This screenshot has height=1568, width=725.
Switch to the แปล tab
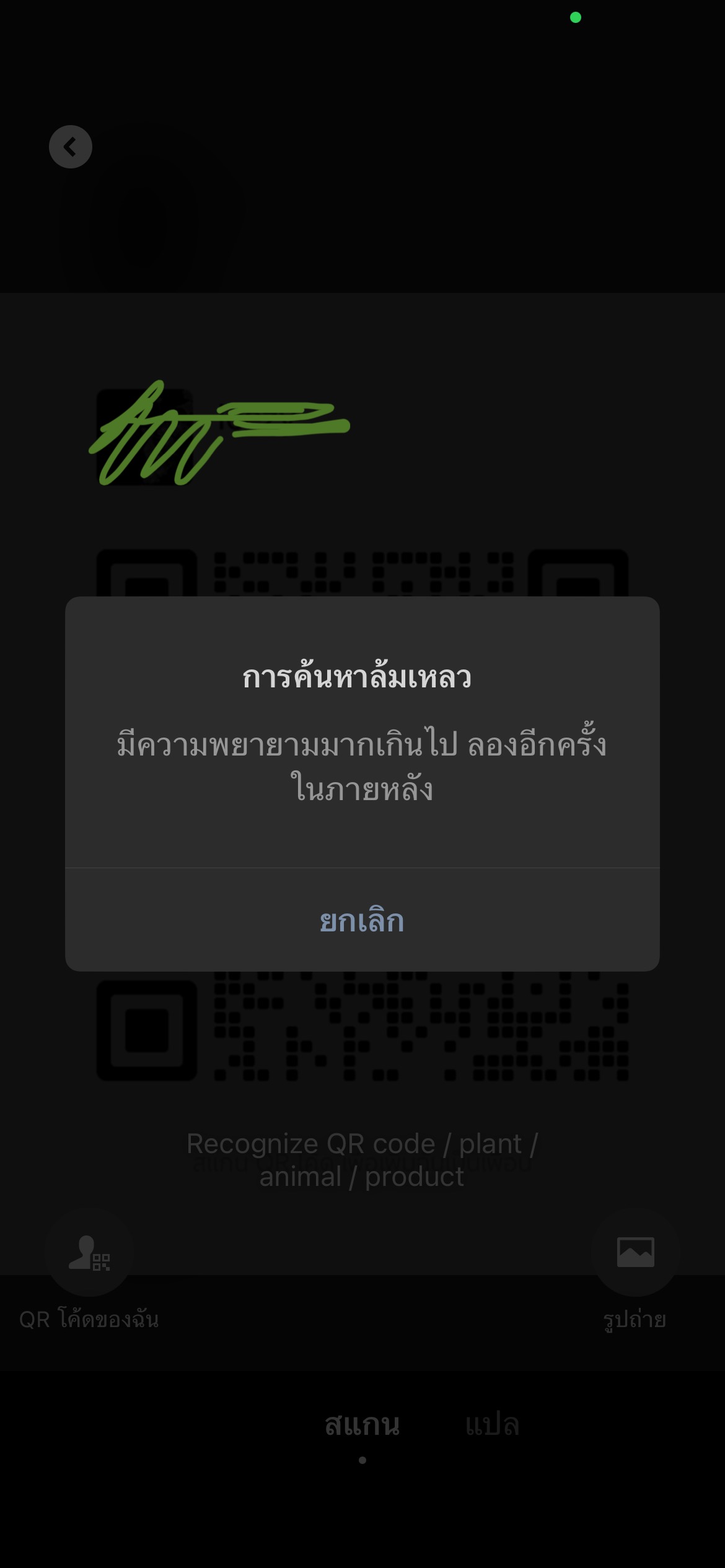[x=492, y=1424]
